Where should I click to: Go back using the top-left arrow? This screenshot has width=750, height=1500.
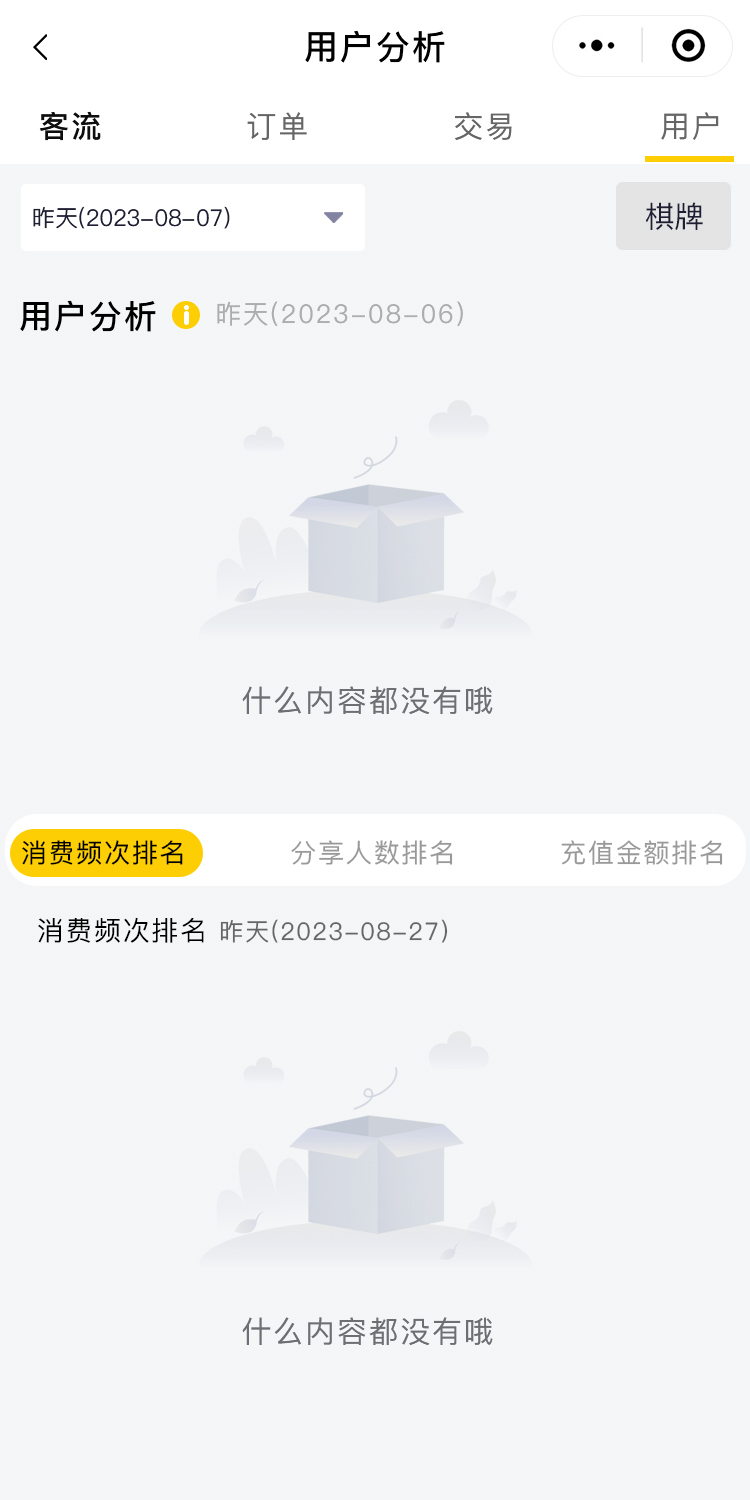[x=41, y=47]
